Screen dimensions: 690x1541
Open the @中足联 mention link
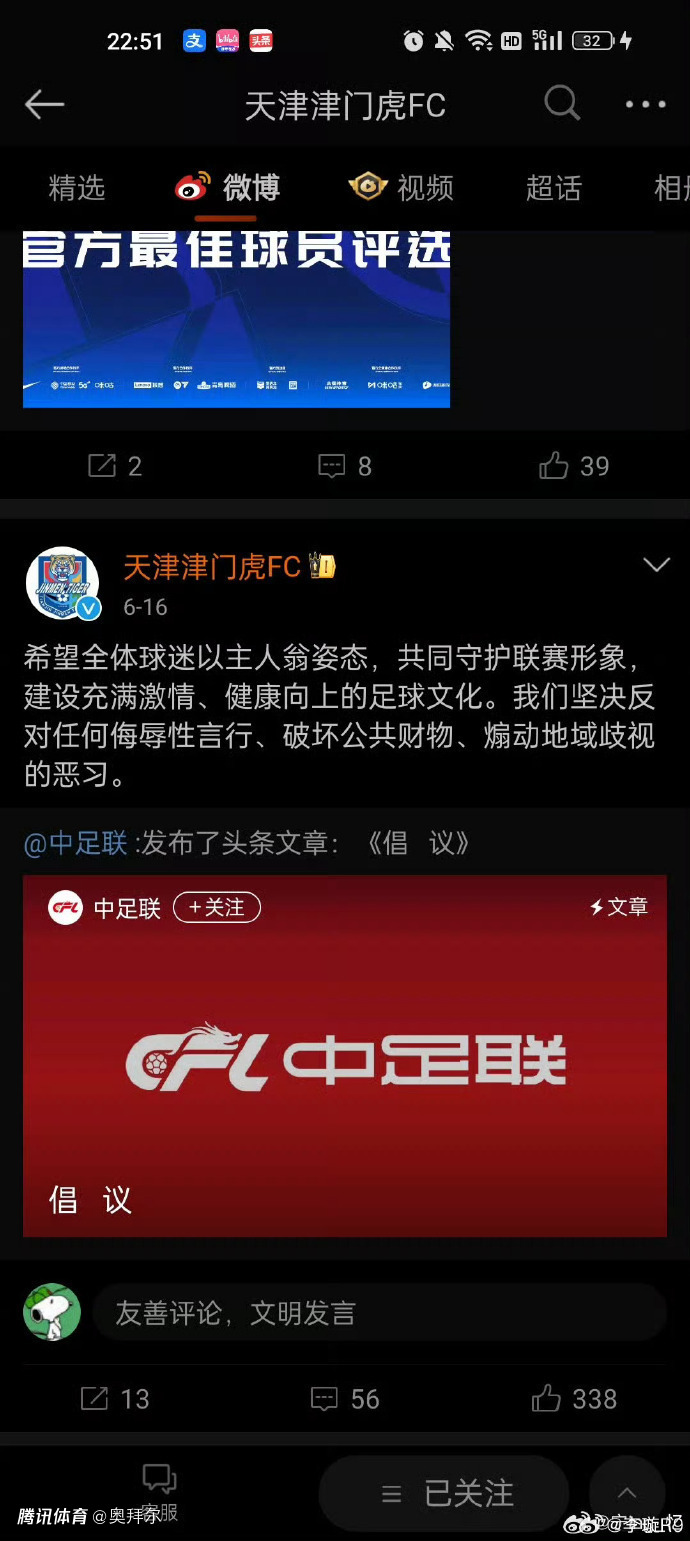point(76,844)
